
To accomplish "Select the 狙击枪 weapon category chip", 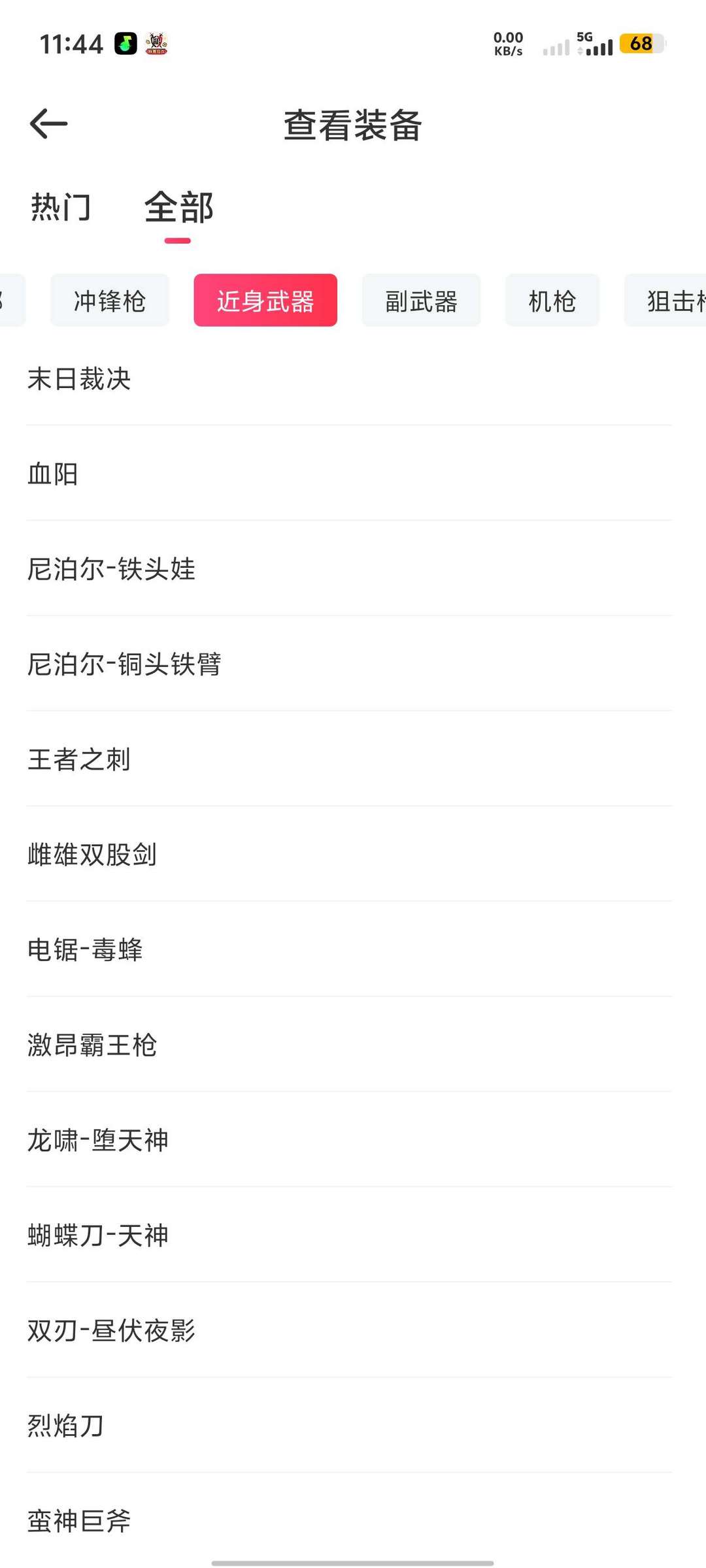I will tap(673, 300).
